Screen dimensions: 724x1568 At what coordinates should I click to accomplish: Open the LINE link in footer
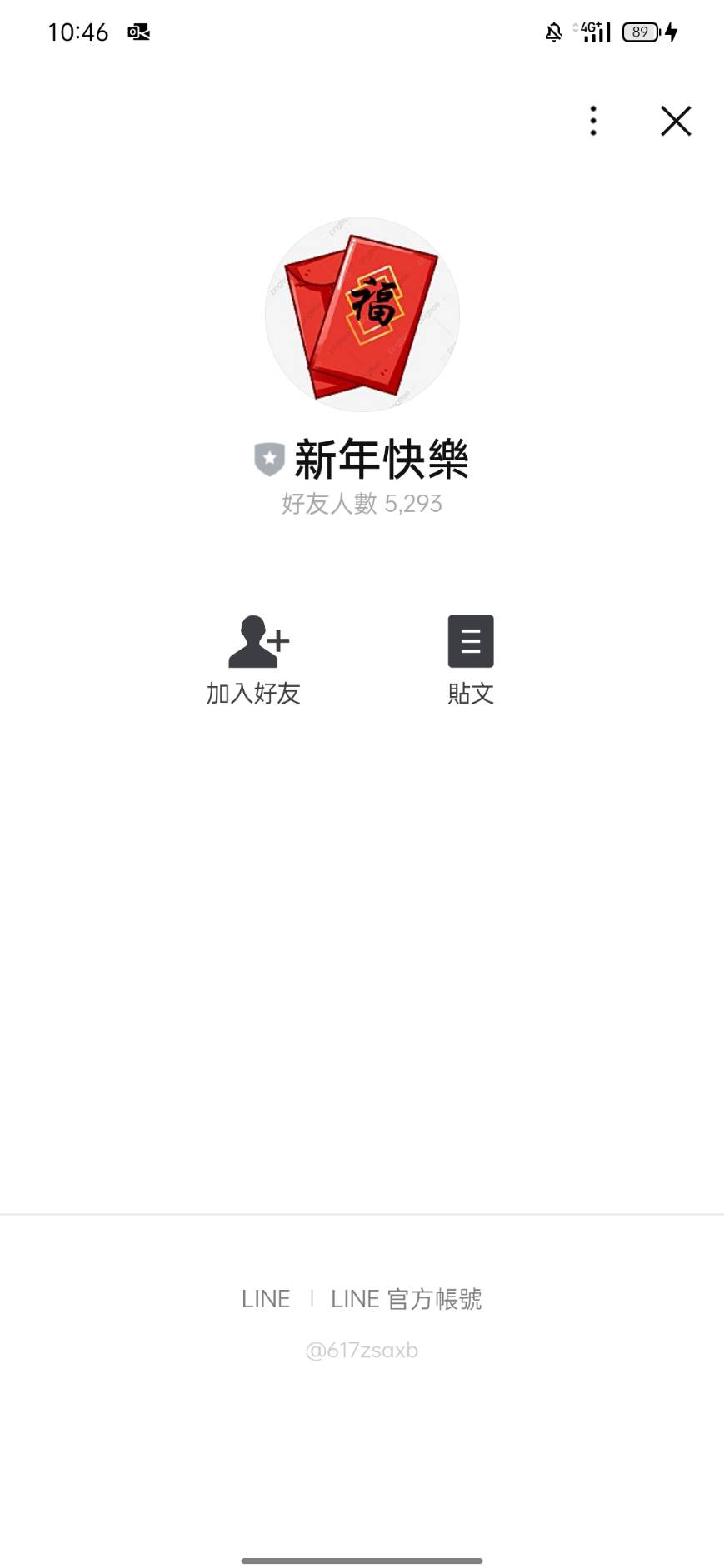pyautogui.click(x=266, y=1298)
